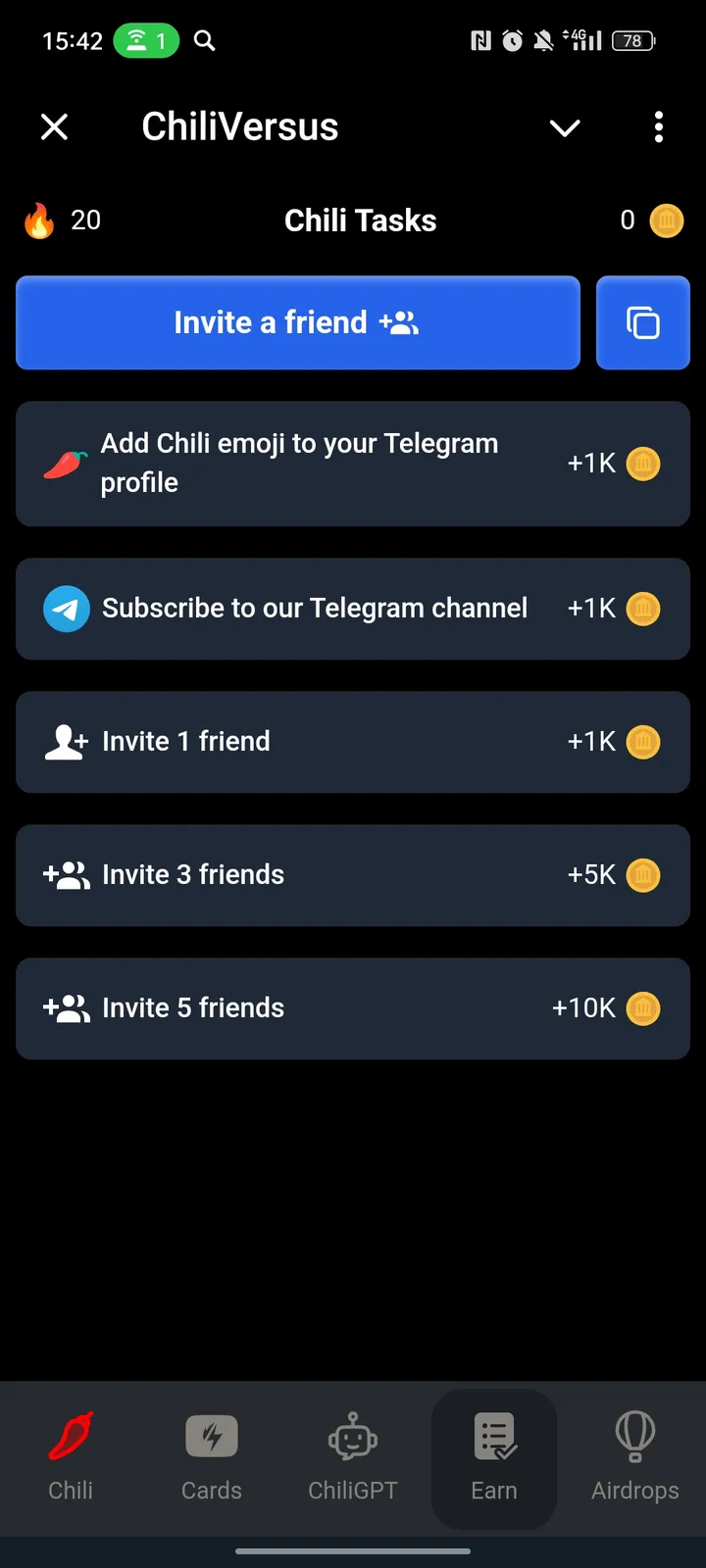
Task: Open the ChiliGPT robot icon
Action: tap(352, 1437)
